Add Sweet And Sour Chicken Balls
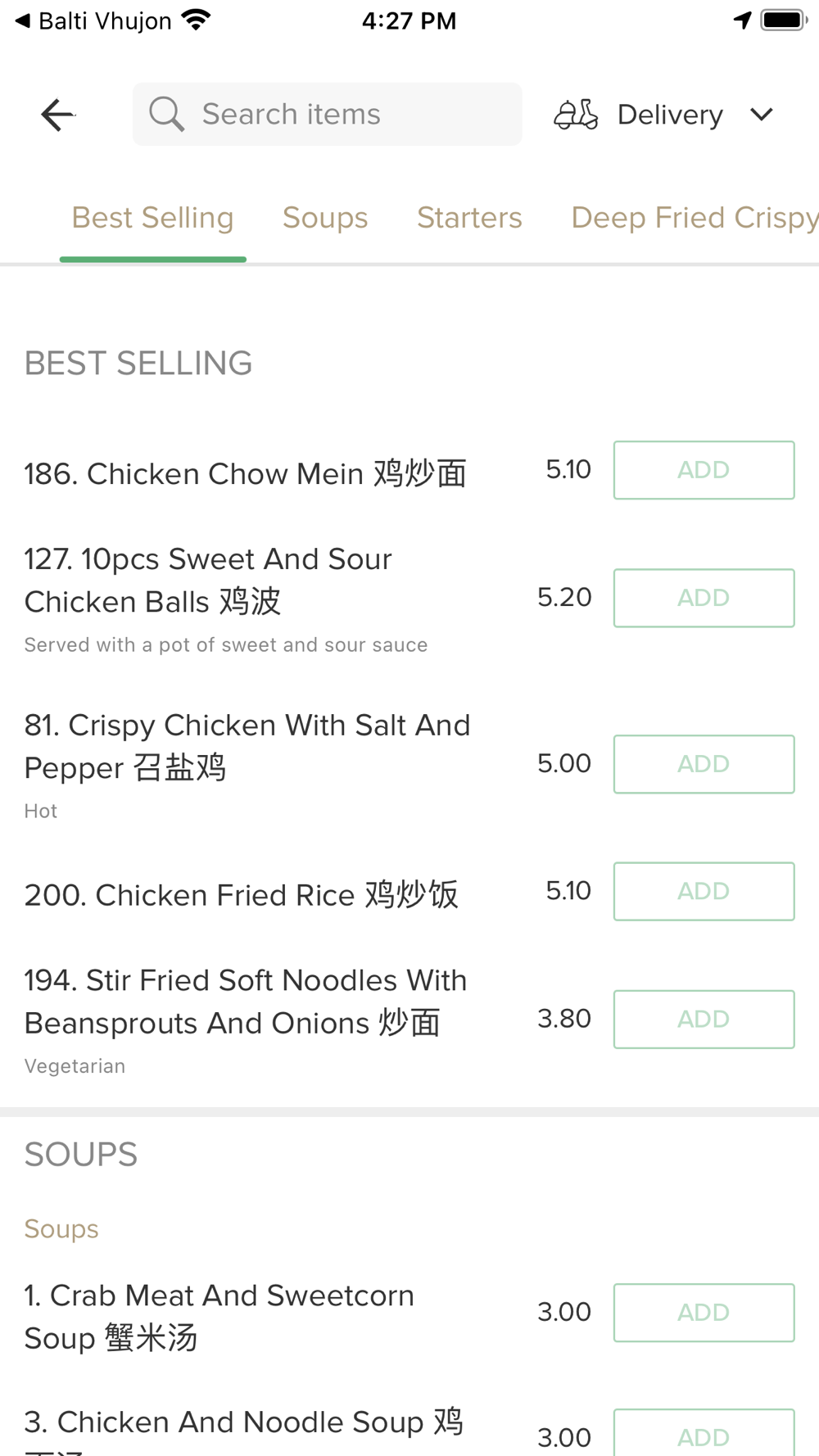 point(704,598)
